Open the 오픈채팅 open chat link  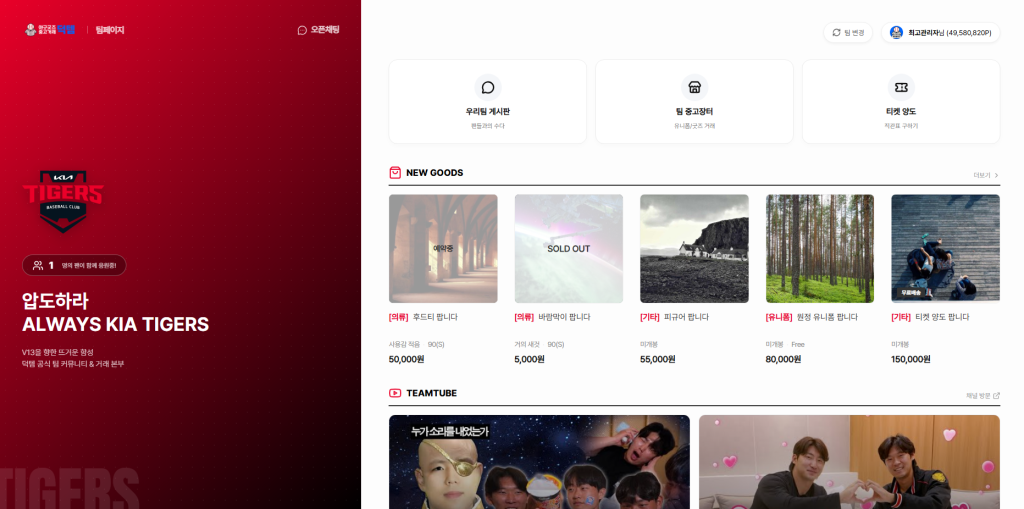[x=318, y=30]
